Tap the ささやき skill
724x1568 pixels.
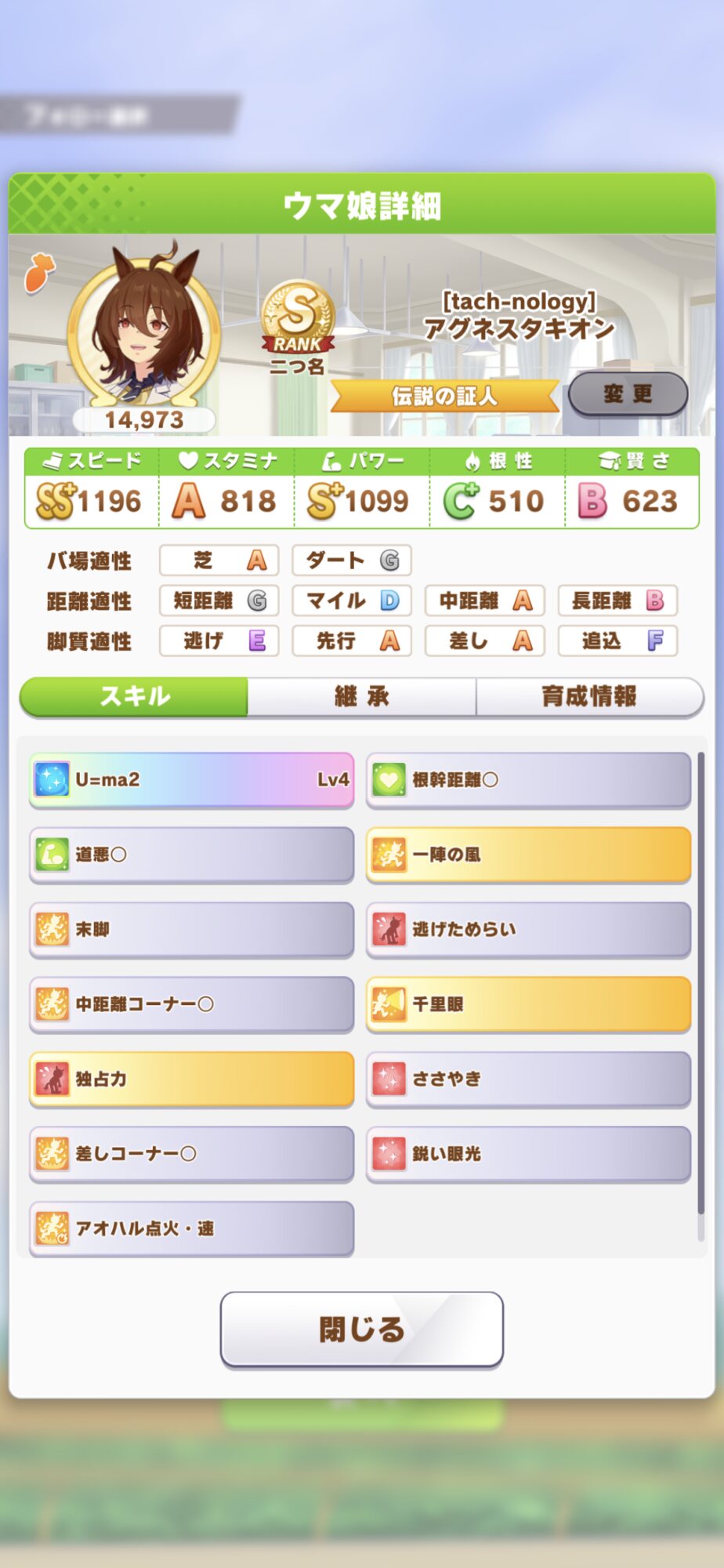click(528, 1079)
